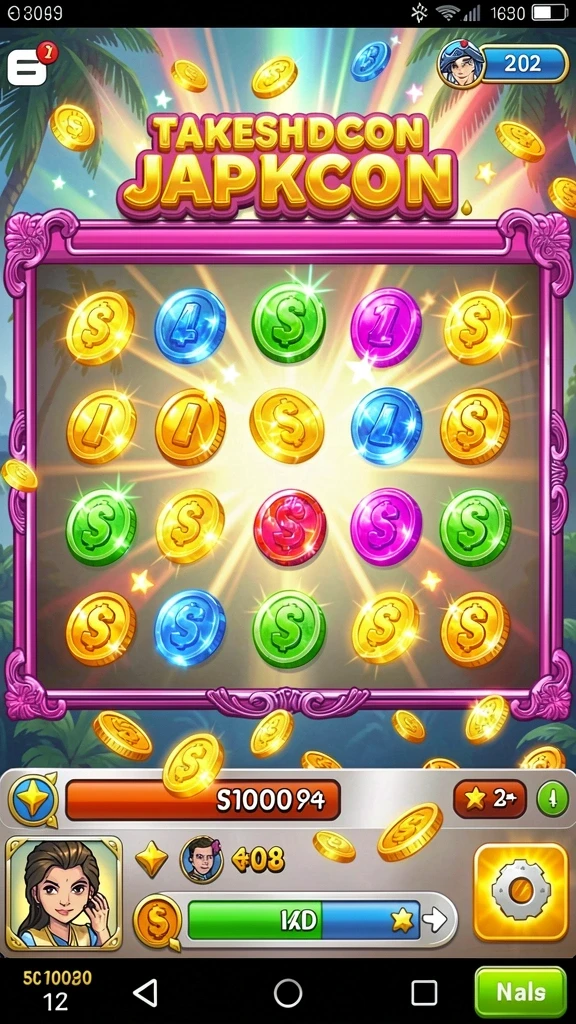Go to the home screen
Screen dimensions: 576x1024
tap(288, 993)
